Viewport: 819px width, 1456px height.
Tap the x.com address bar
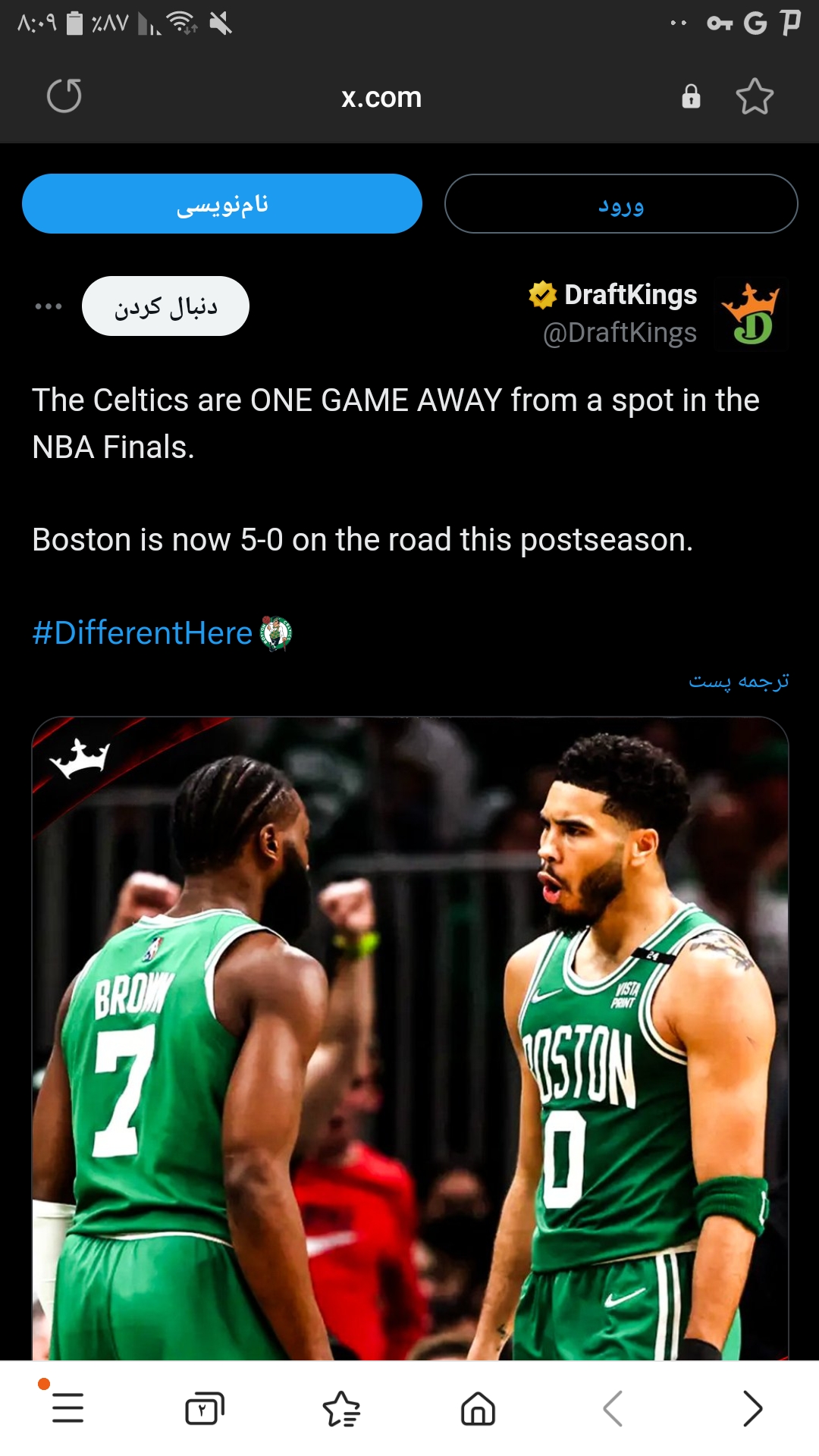pos(381,97)
